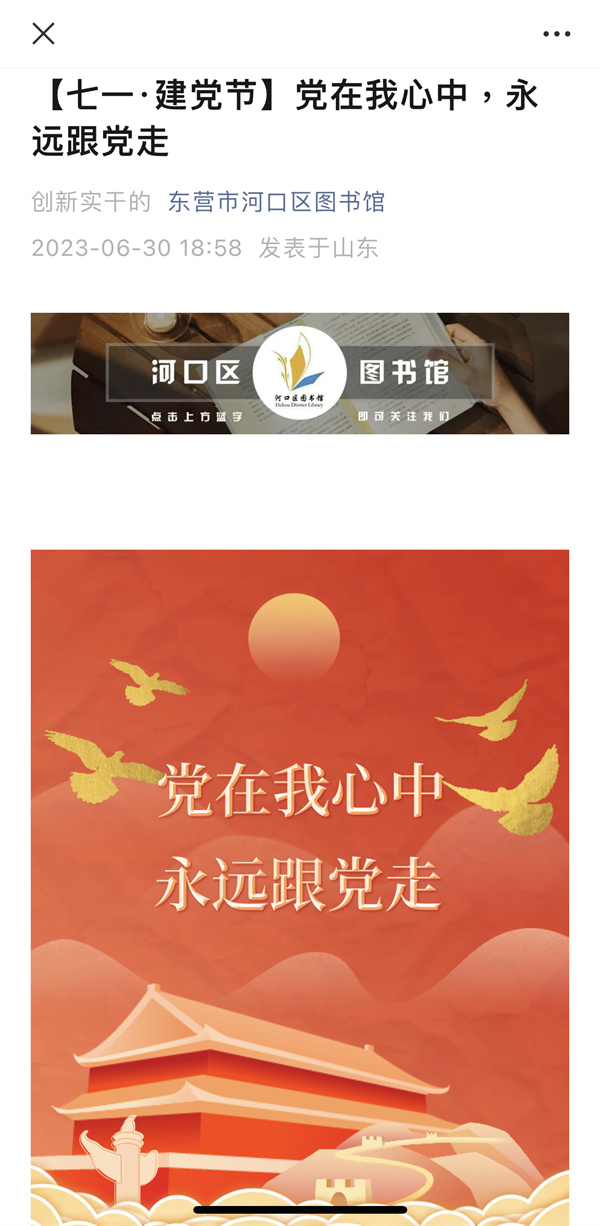Close the article page

[x=43, y=34]
